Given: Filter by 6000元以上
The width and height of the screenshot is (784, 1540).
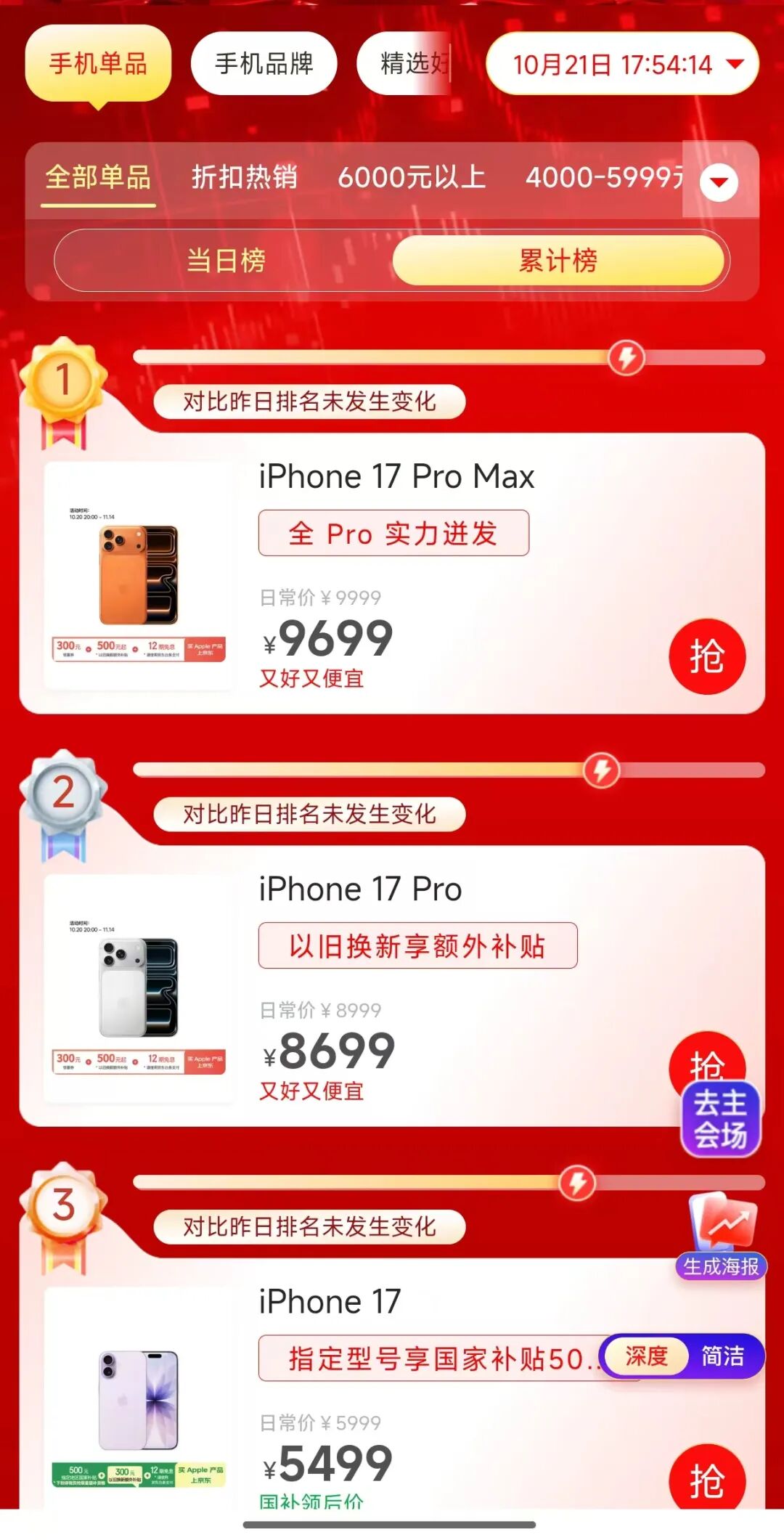Looking at the screenshot, I should (412, 177).
